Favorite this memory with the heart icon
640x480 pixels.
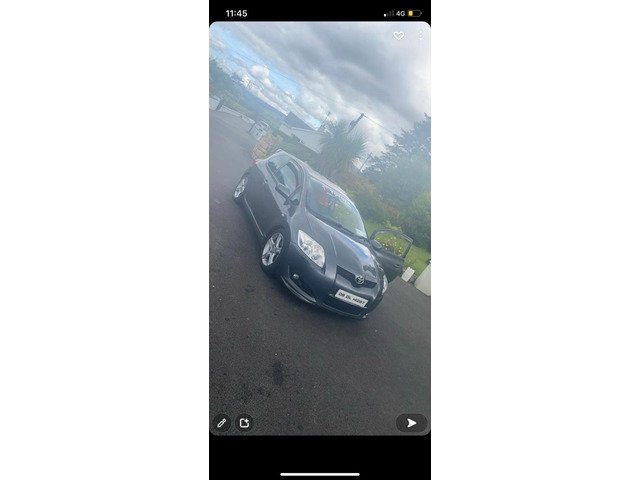coord(399,36)
